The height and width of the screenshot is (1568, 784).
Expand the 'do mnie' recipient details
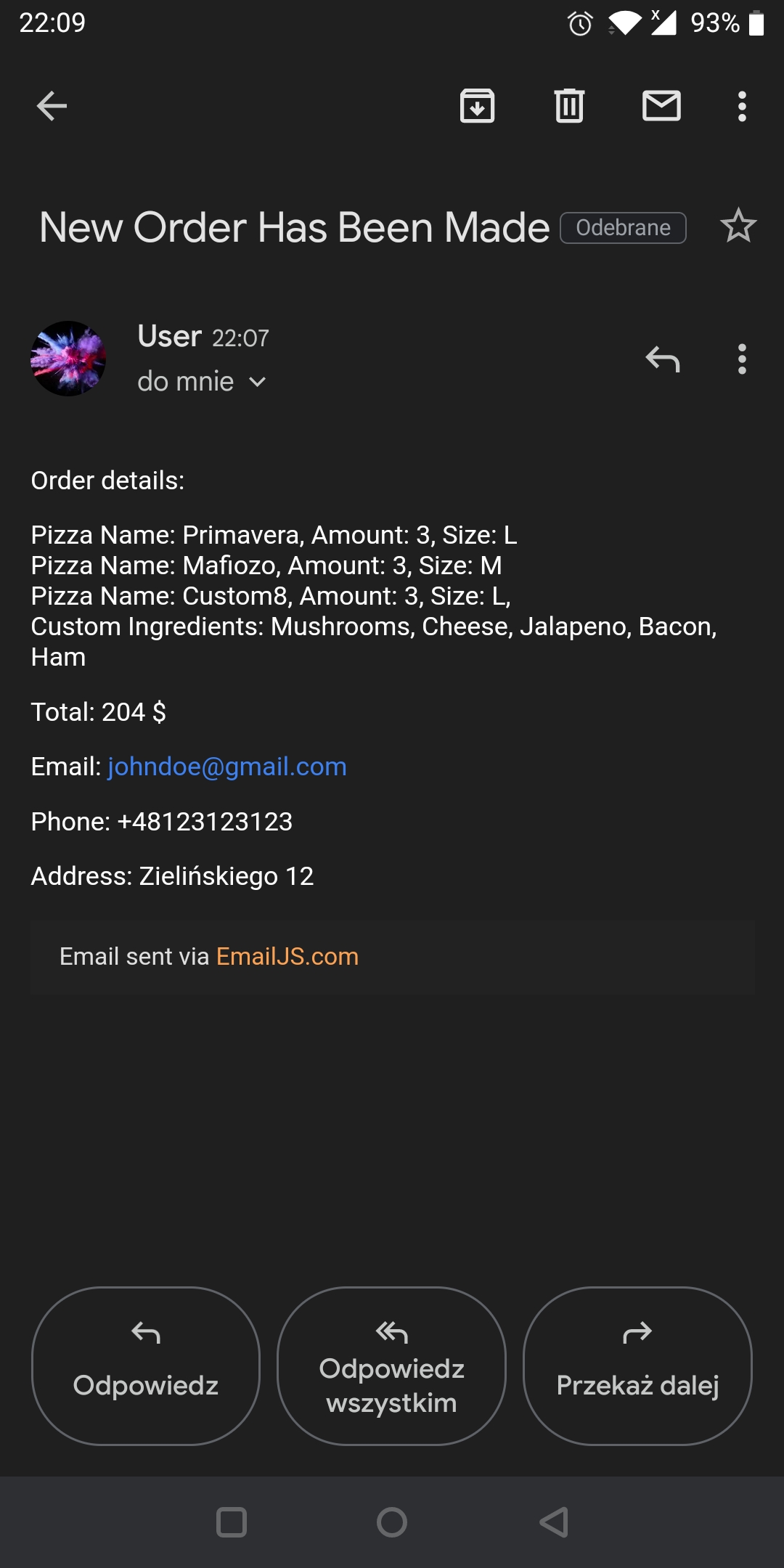pyautogui.click(x=257, y=382)
